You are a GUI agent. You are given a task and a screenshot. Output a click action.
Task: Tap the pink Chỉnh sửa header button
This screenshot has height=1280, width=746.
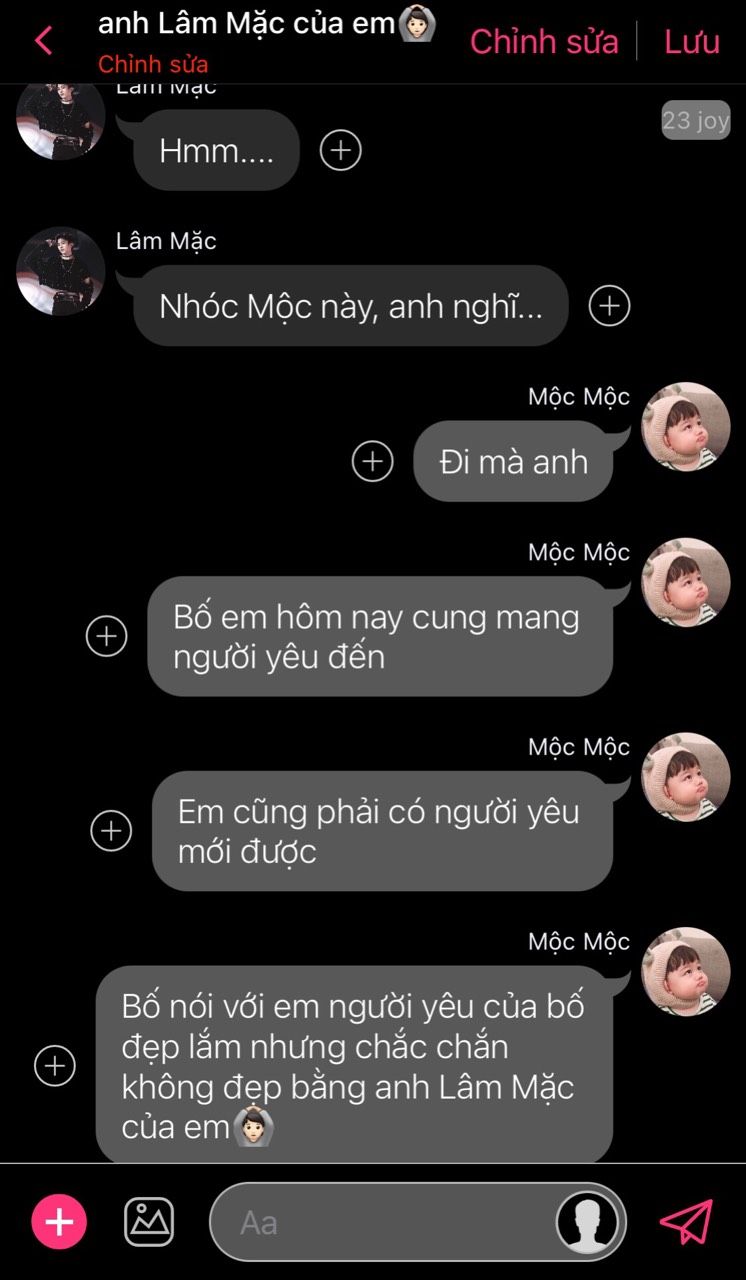(x=544, y=41)
